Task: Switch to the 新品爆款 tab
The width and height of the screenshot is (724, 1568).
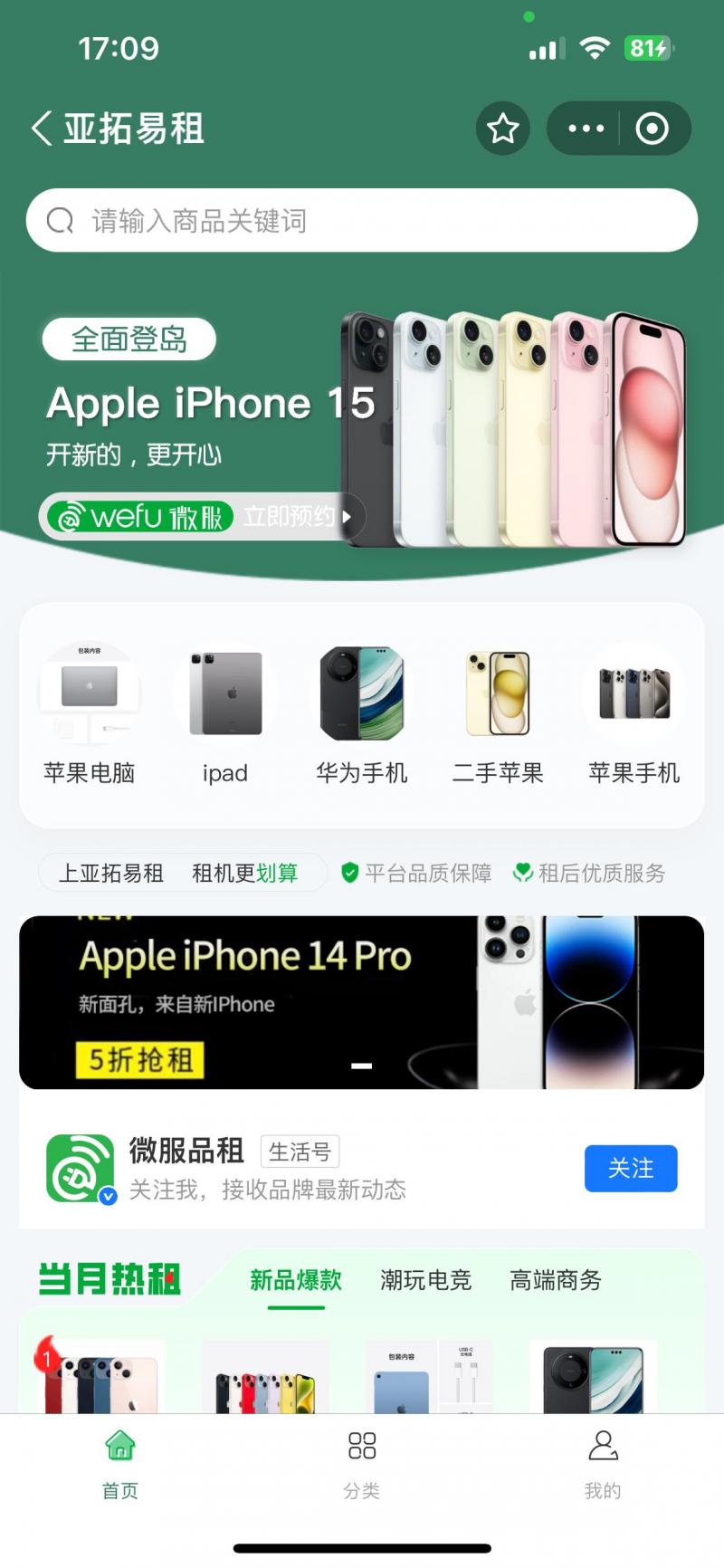Action: click(296, 1280)
